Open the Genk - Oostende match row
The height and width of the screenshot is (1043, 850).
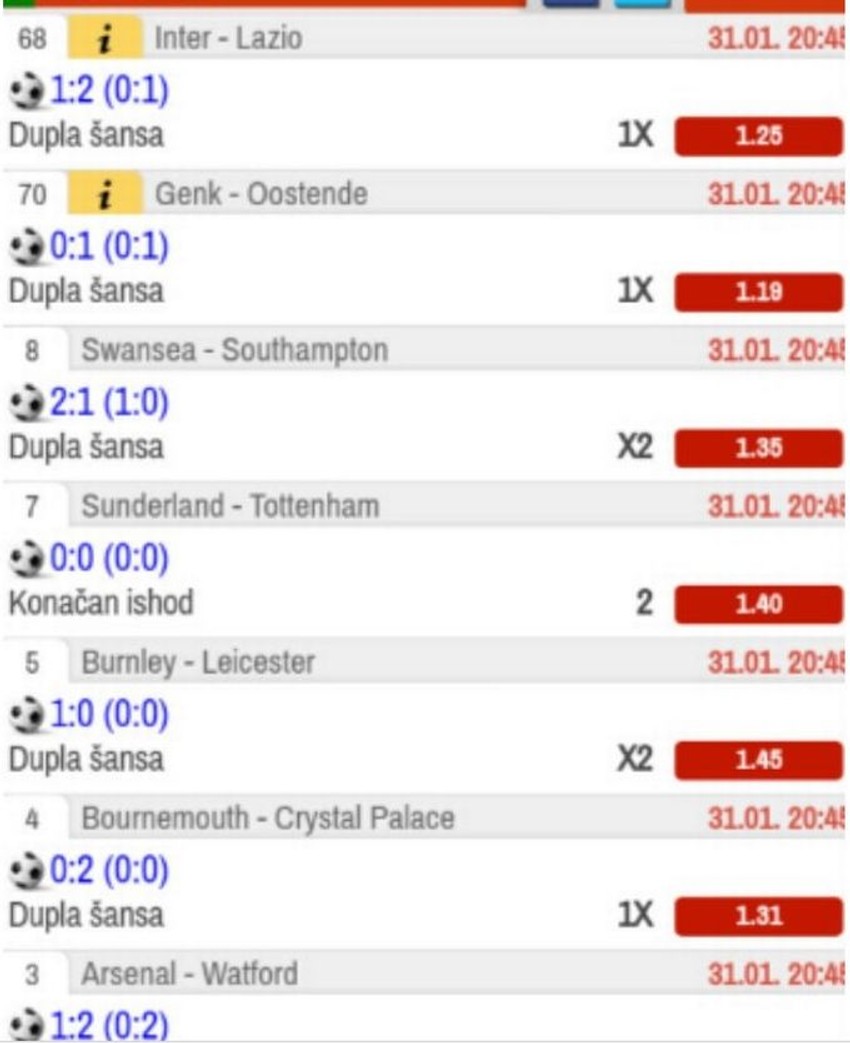[x=260, y=194]
